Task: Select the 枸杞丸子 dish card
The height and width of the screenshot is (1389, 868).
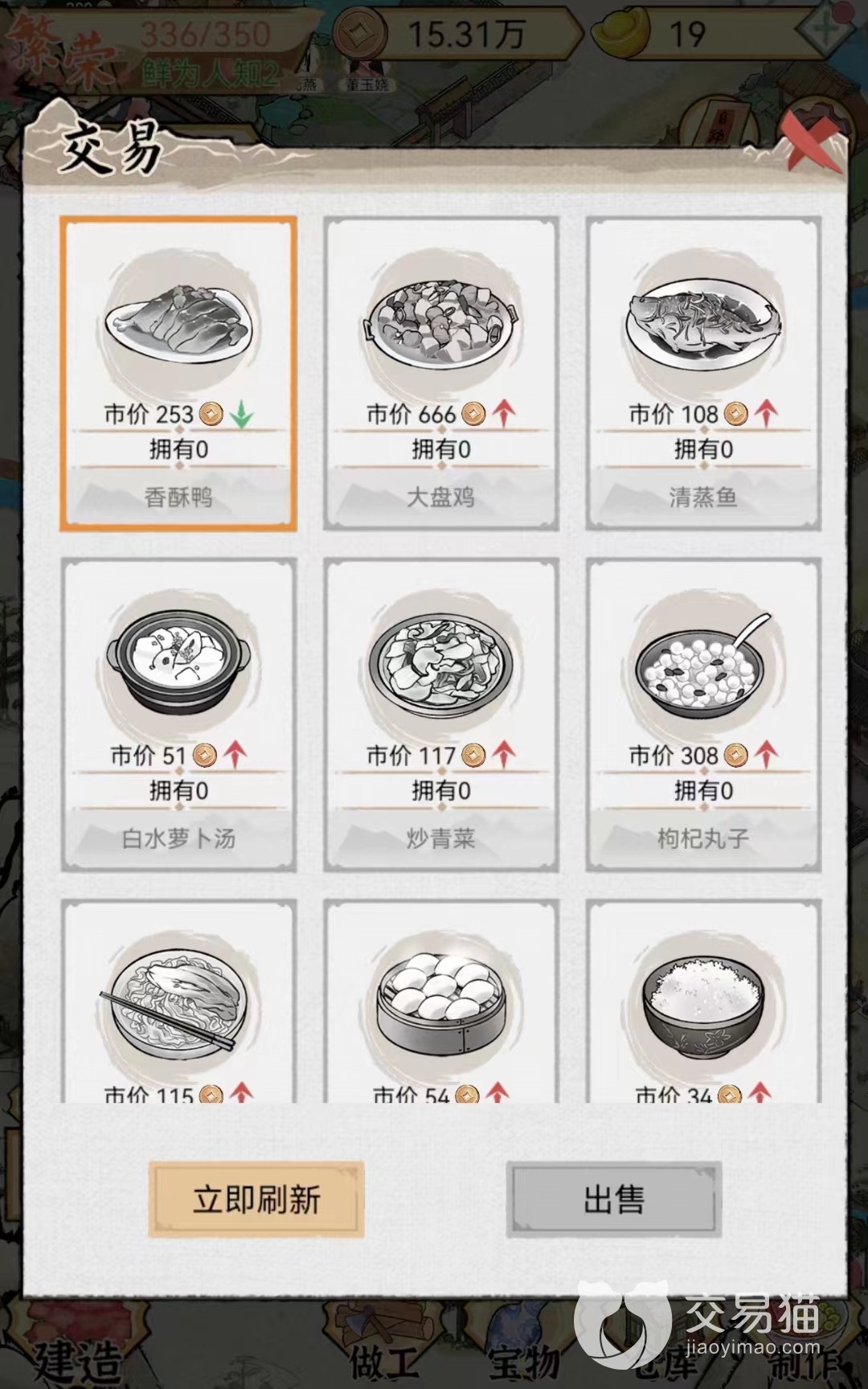Action: 703,715
